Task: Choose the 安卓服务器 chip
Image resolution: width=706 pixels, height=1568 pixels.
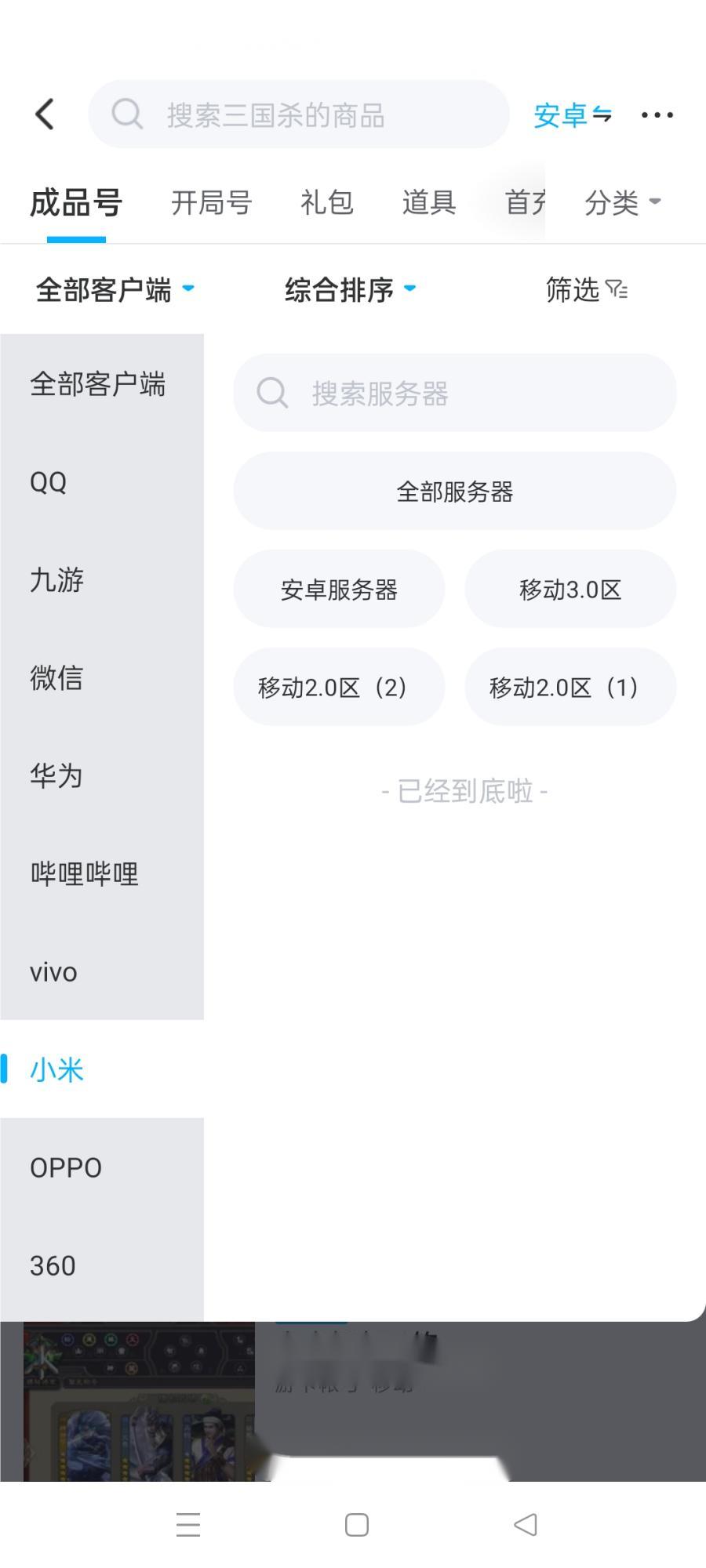Action: [339, 590]
